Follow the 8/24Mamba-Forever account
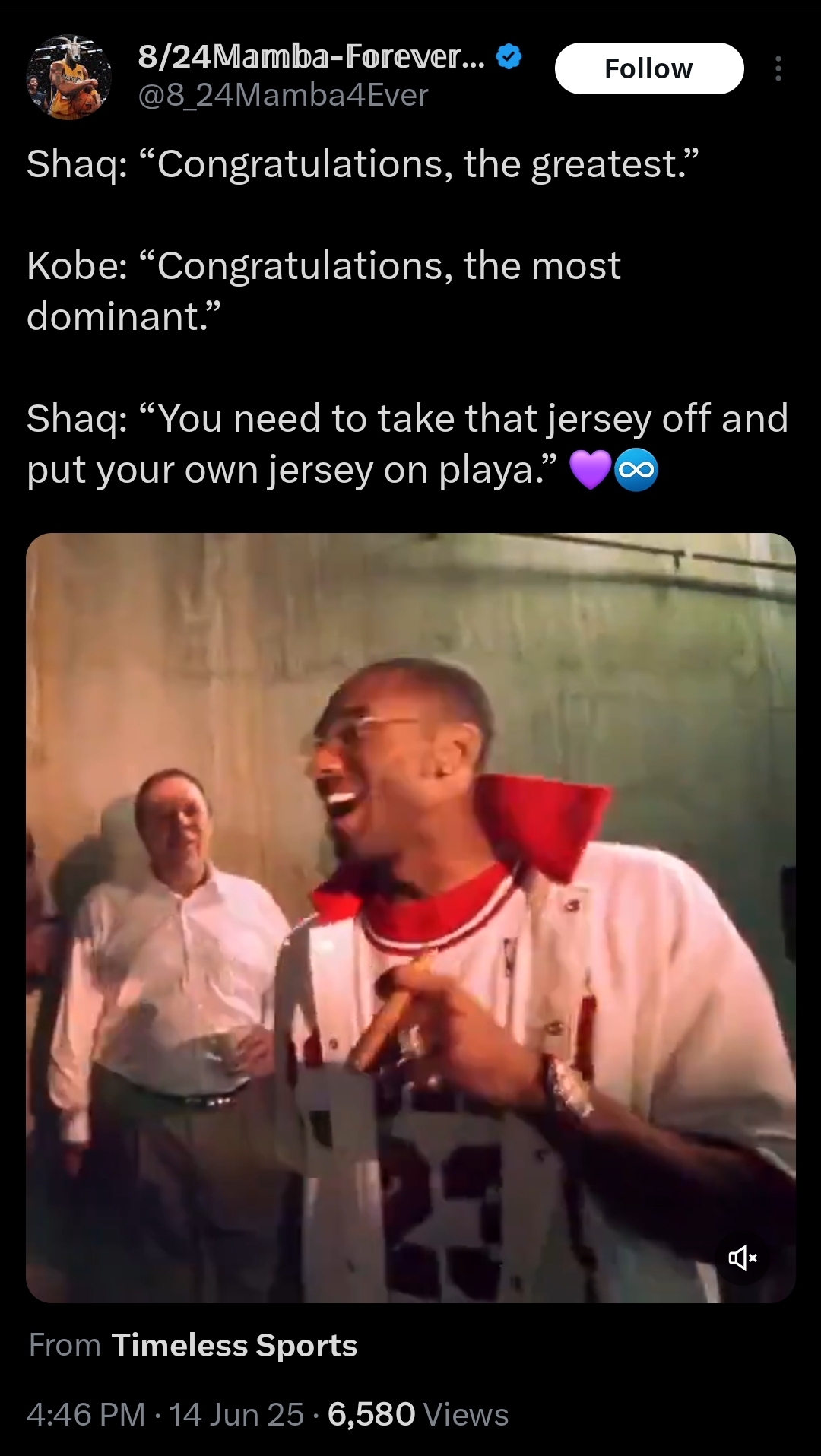821x1456 pixels. (649, 68)
